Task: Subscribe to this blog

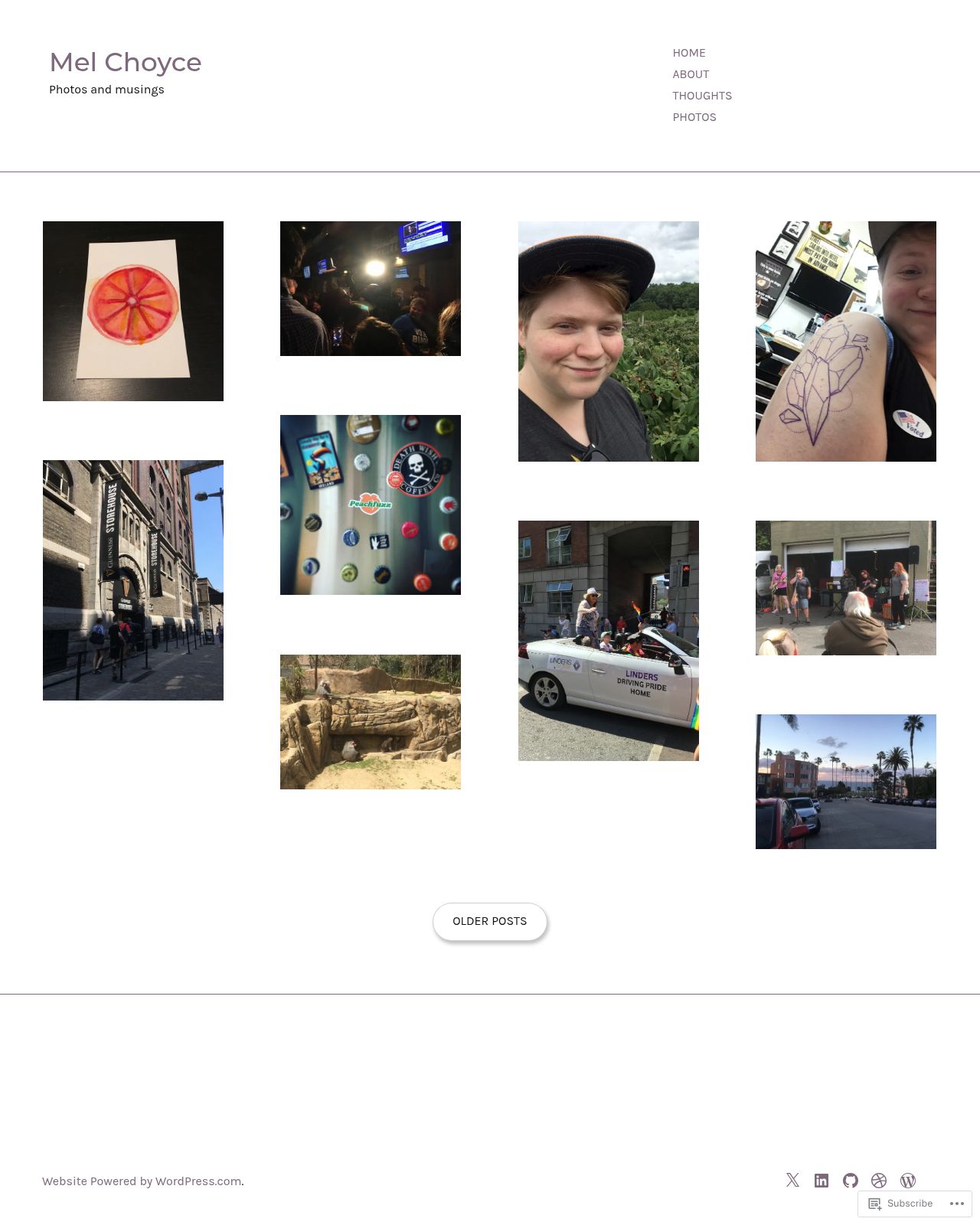Action: 900,1204
